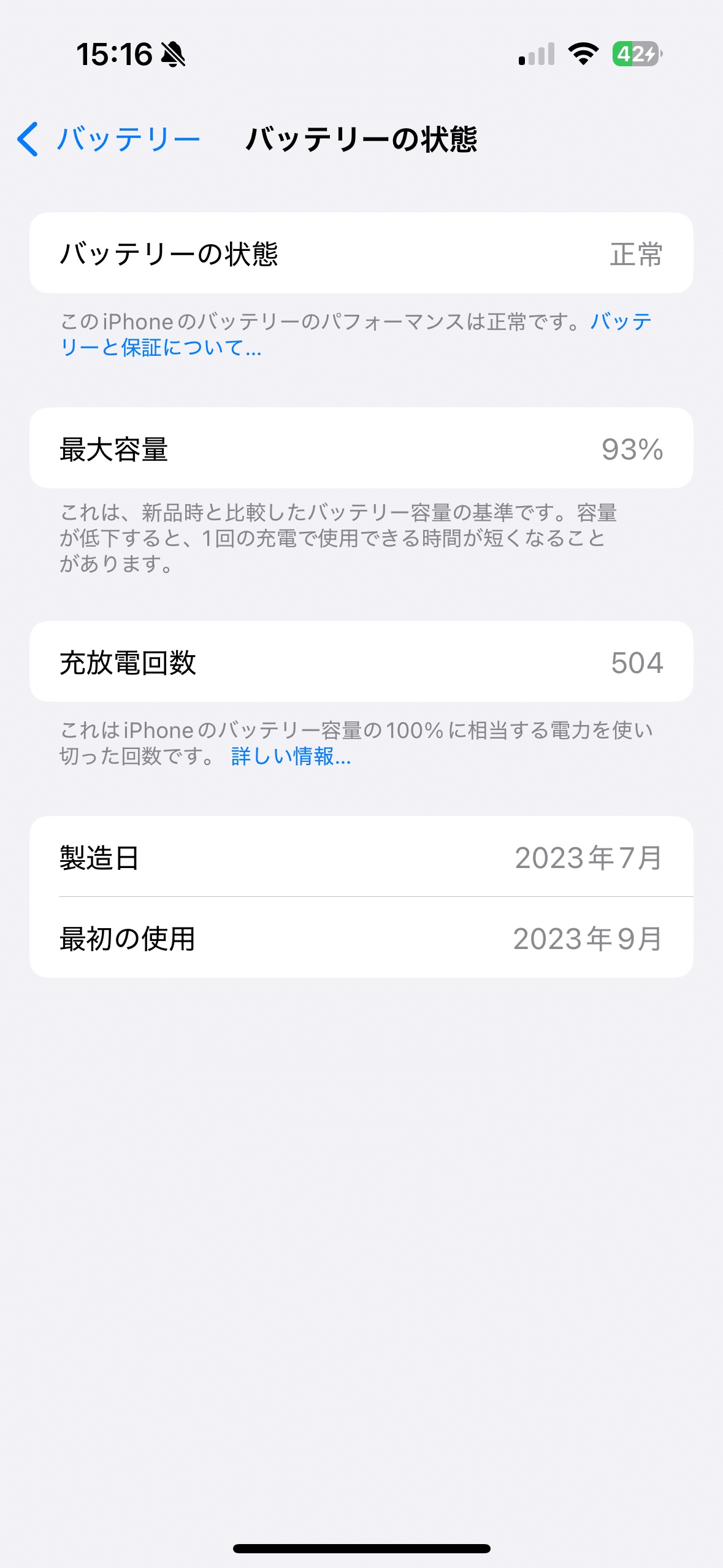The height and width of the screenshot is (1568, 723).
Task: Tap the 93% capacity value
Action: tap(633, 452)
